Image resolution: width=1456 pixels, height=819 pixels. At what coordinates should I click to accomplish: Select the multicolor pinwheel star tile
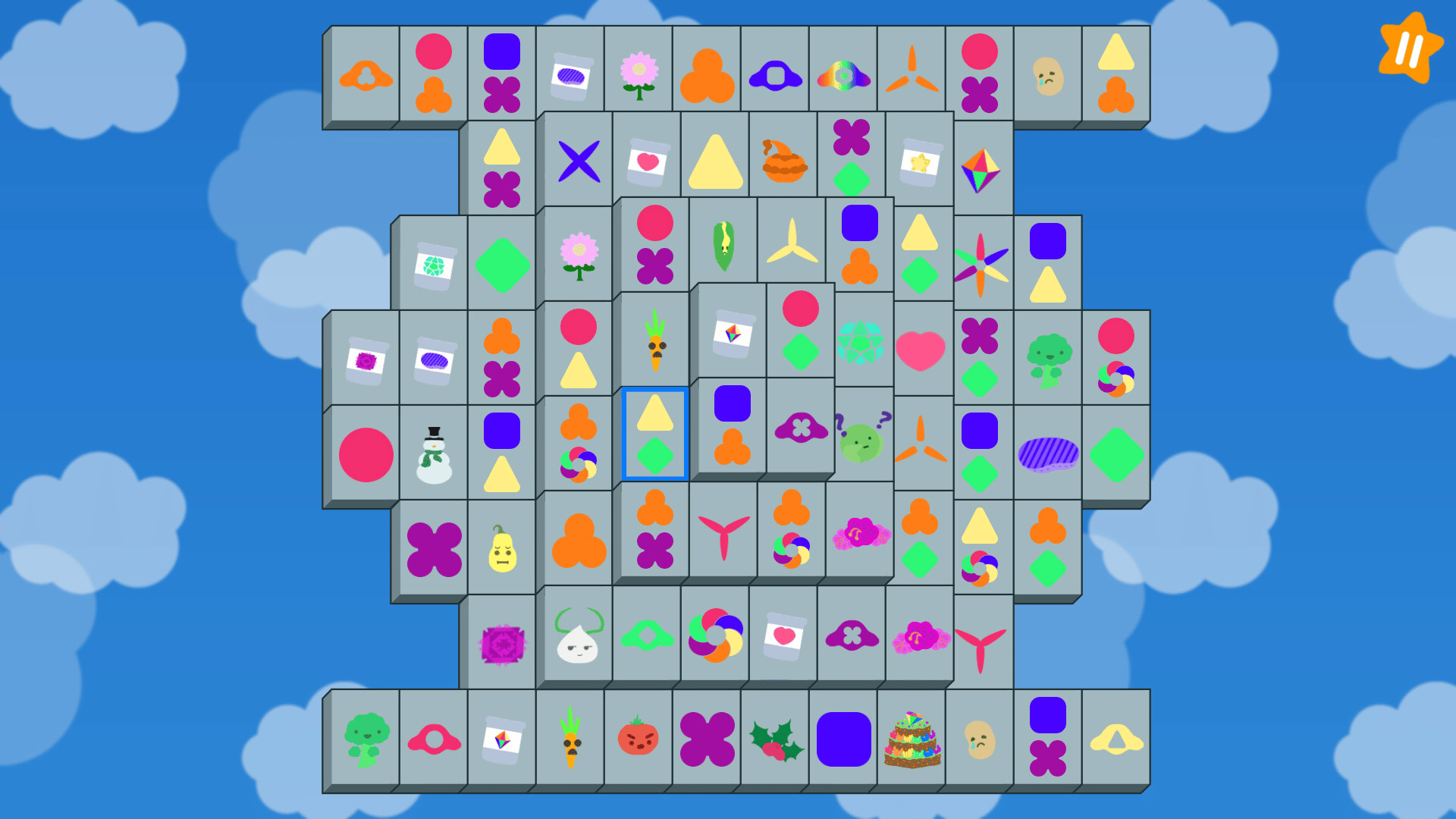tap(980, 265)
